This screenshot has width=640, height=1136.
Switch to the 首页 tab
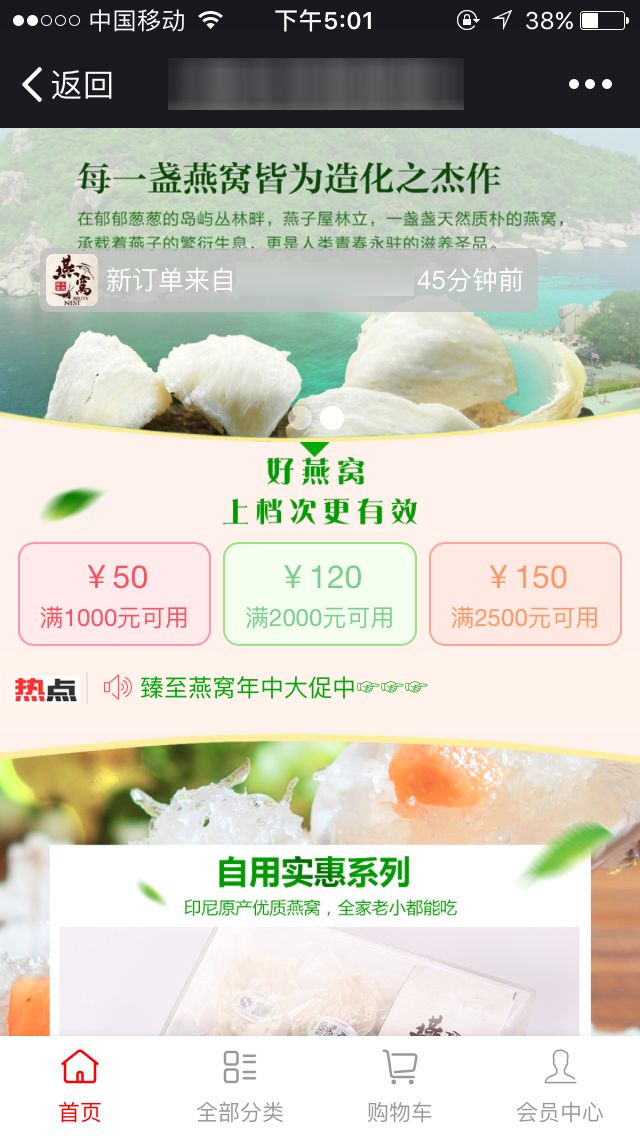(80, 1085)
